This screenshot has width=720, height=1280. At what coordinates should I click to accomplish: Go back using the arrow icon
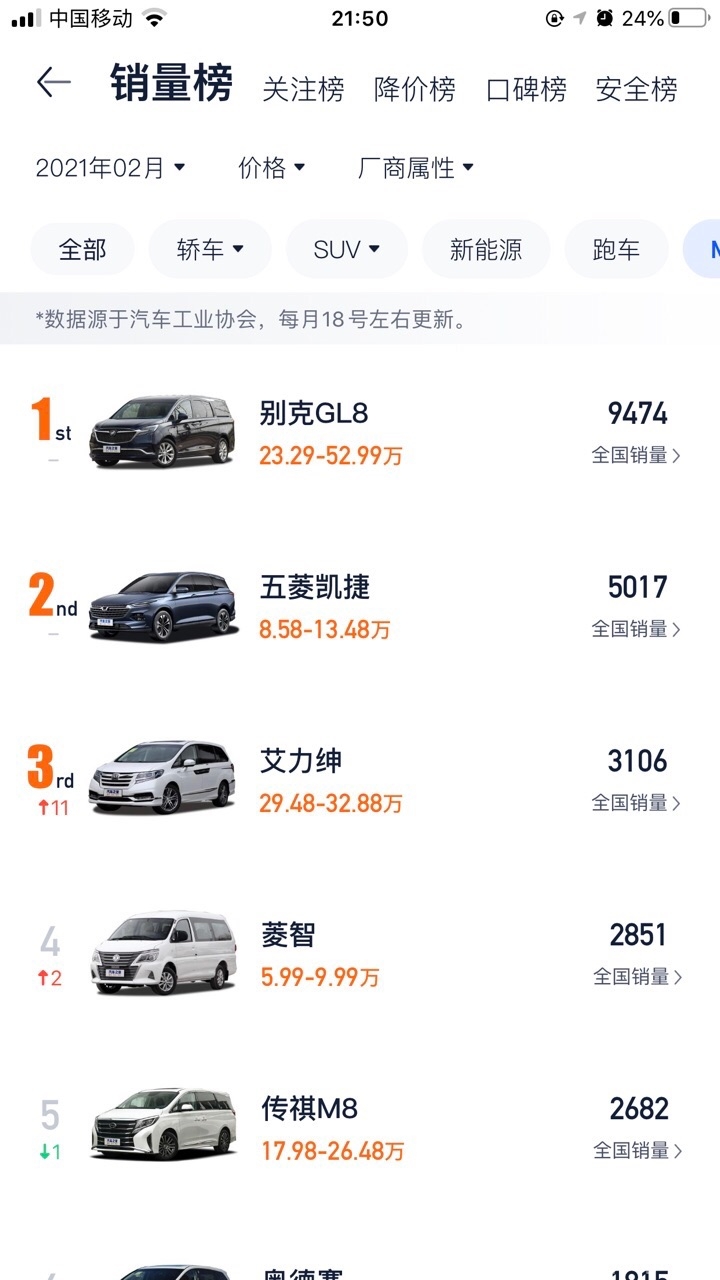(x=54, y=83)
